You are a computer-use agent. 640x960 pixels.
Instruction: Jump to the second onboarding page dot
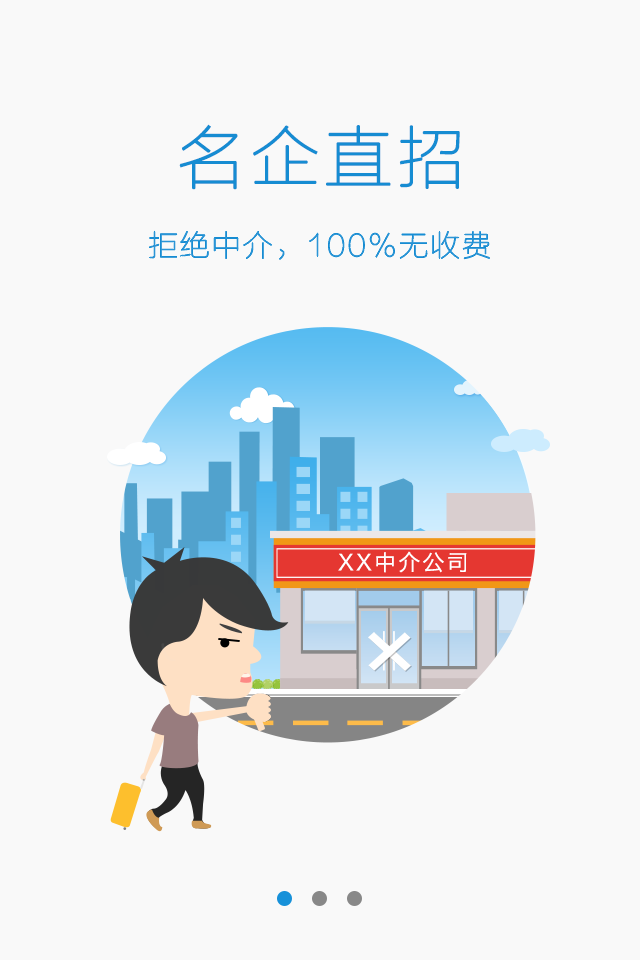click(x=319, y=898)
